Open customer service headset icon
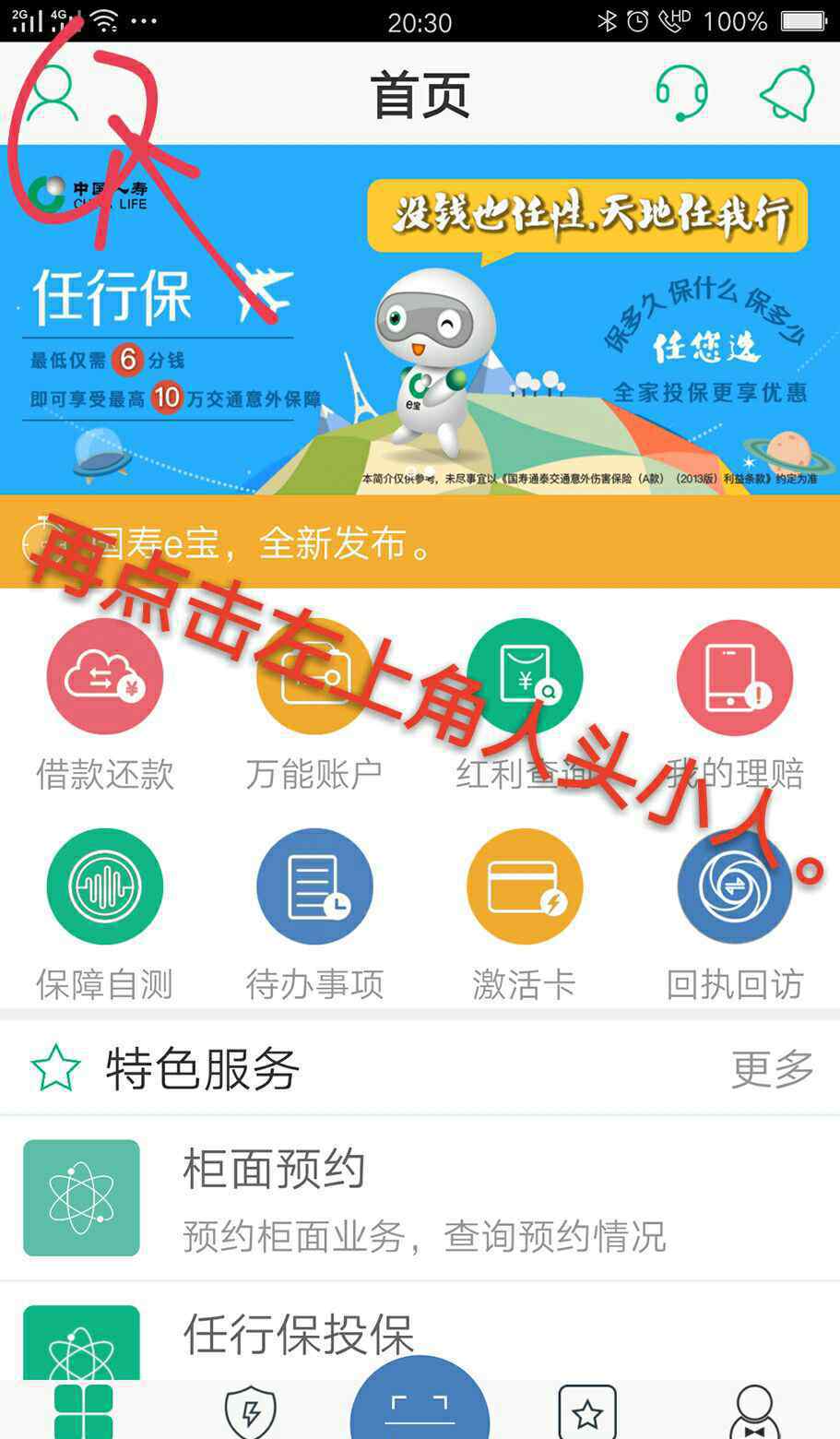 tap(682, 94)
